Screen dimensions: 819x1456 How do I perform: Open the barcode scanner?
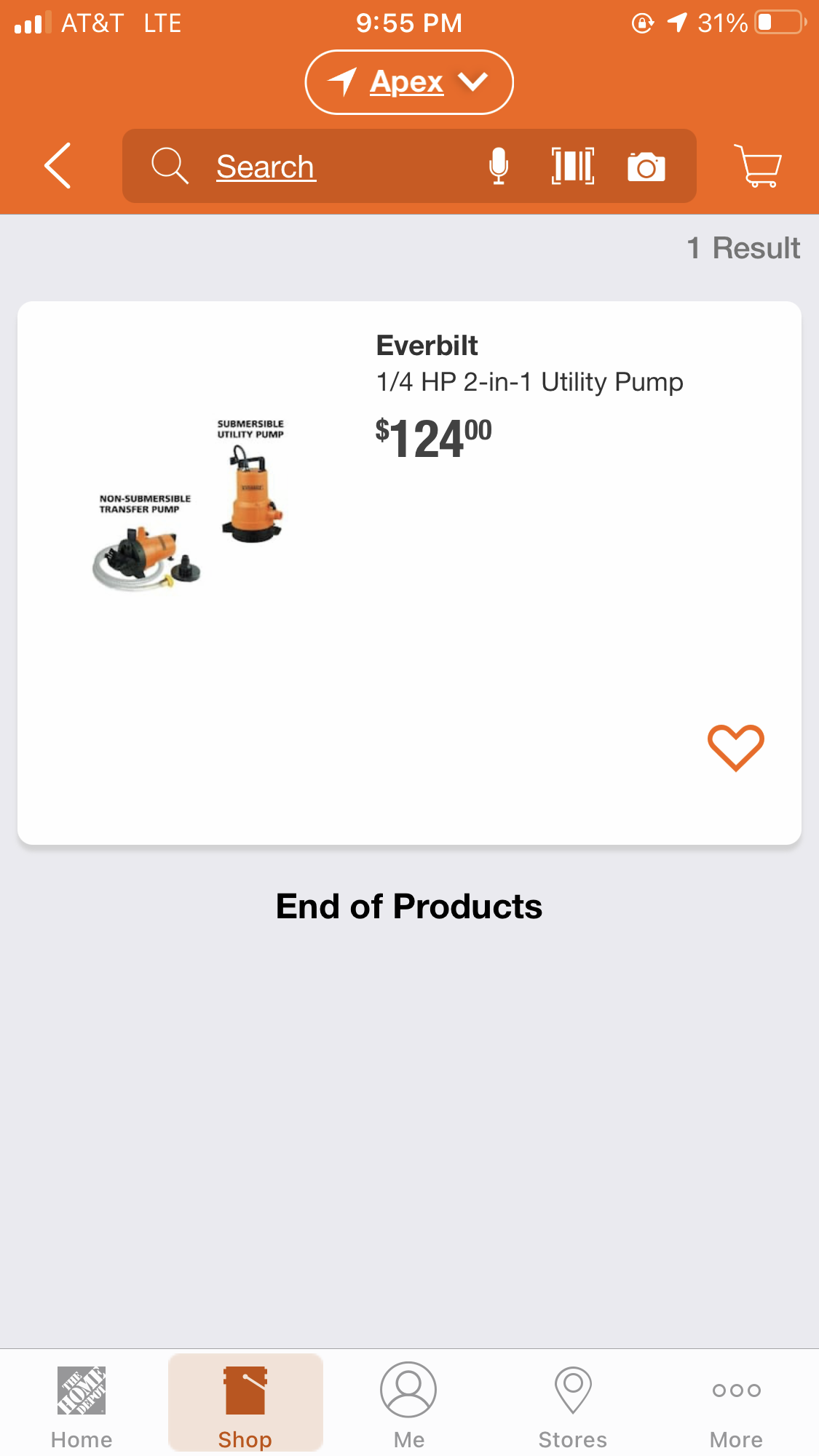point(573,167)
